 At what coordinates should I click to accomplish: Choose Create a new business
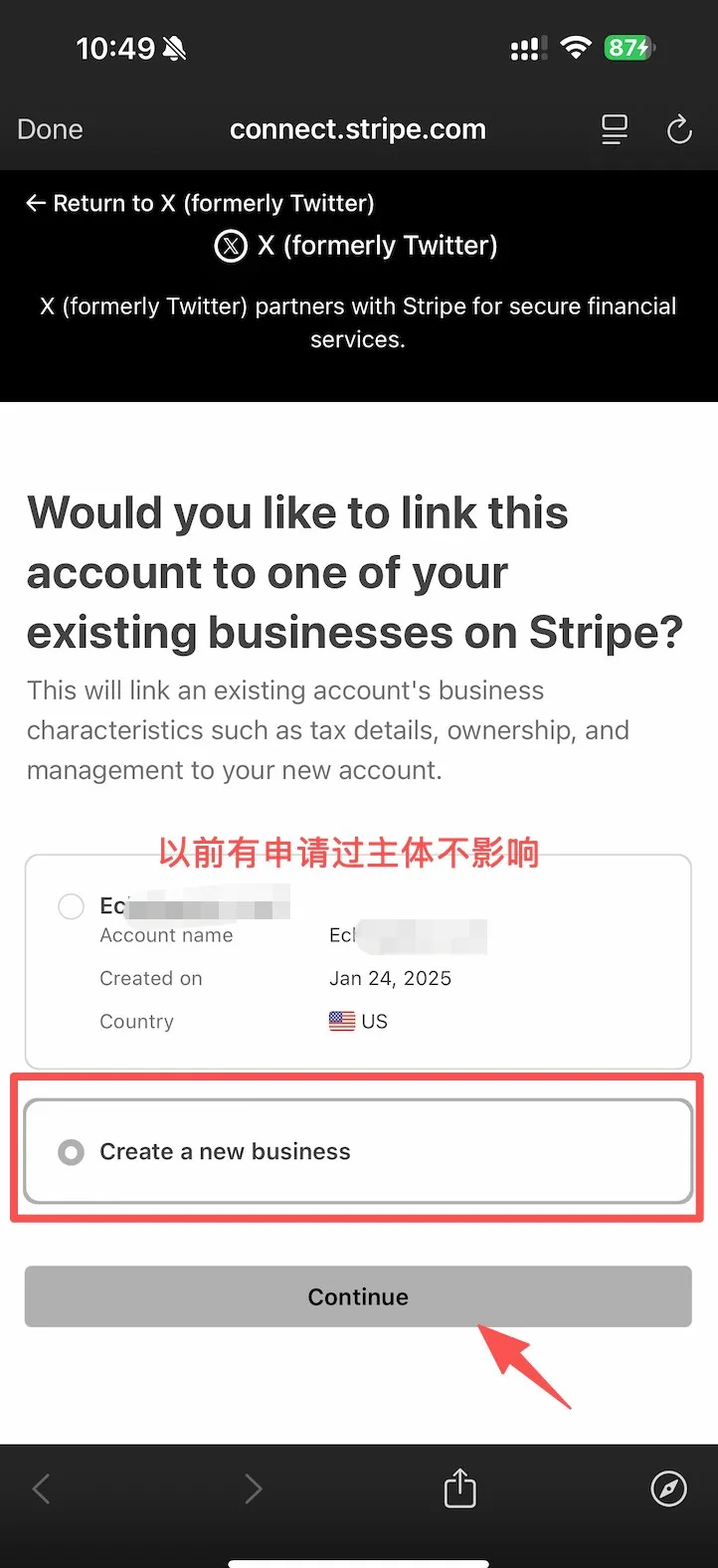coord(358,1151)
